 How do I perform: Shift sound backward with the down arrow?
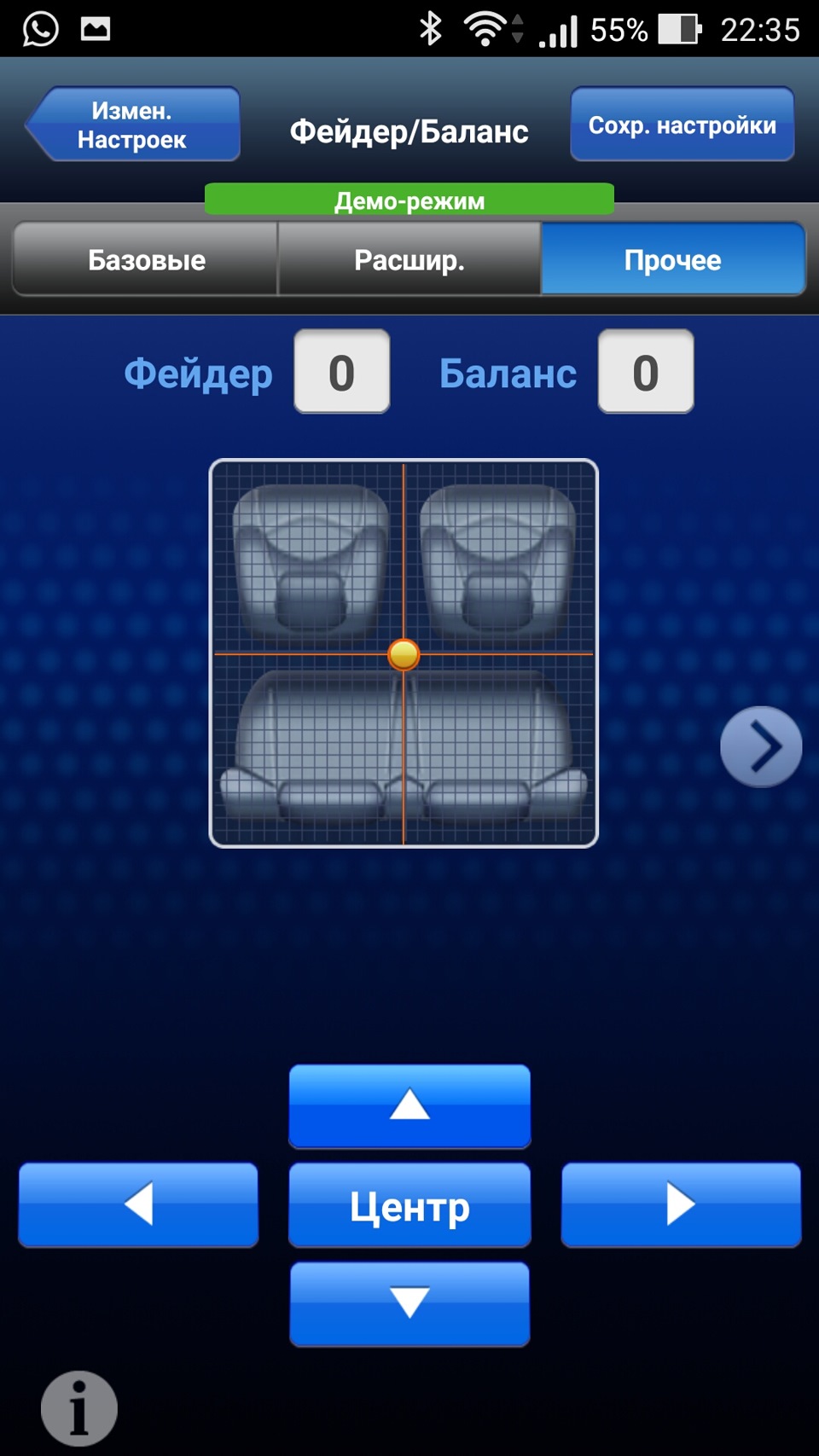(409, 1303)
